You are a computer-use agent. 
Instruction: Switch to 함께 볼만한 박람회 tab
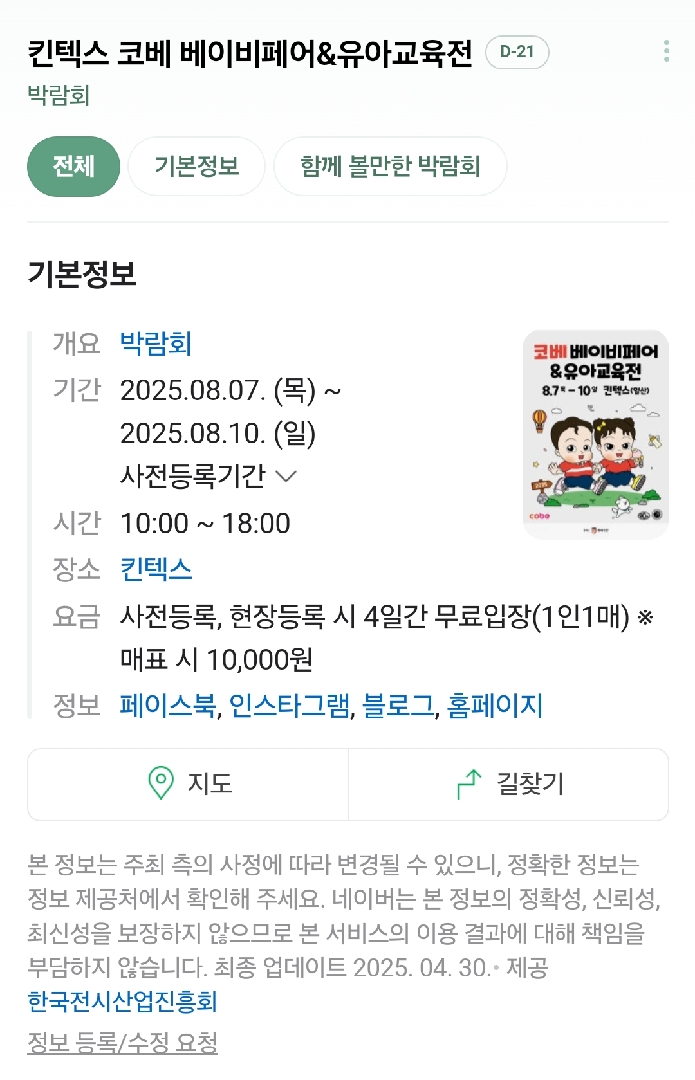[390, 166]
